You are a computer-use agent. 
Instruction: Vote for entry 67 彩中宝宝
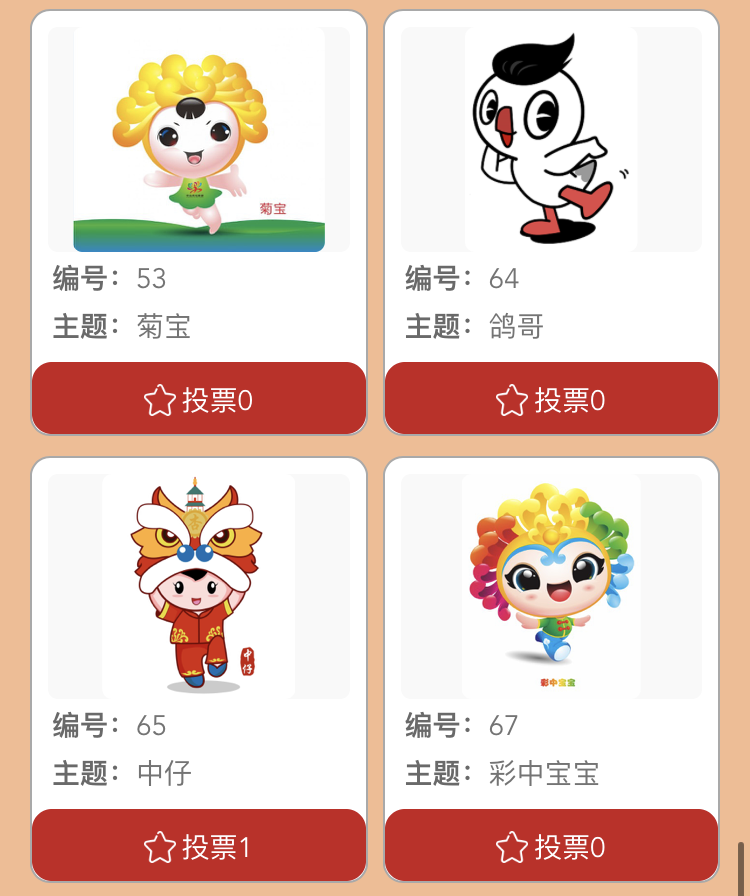pos(551,847)
